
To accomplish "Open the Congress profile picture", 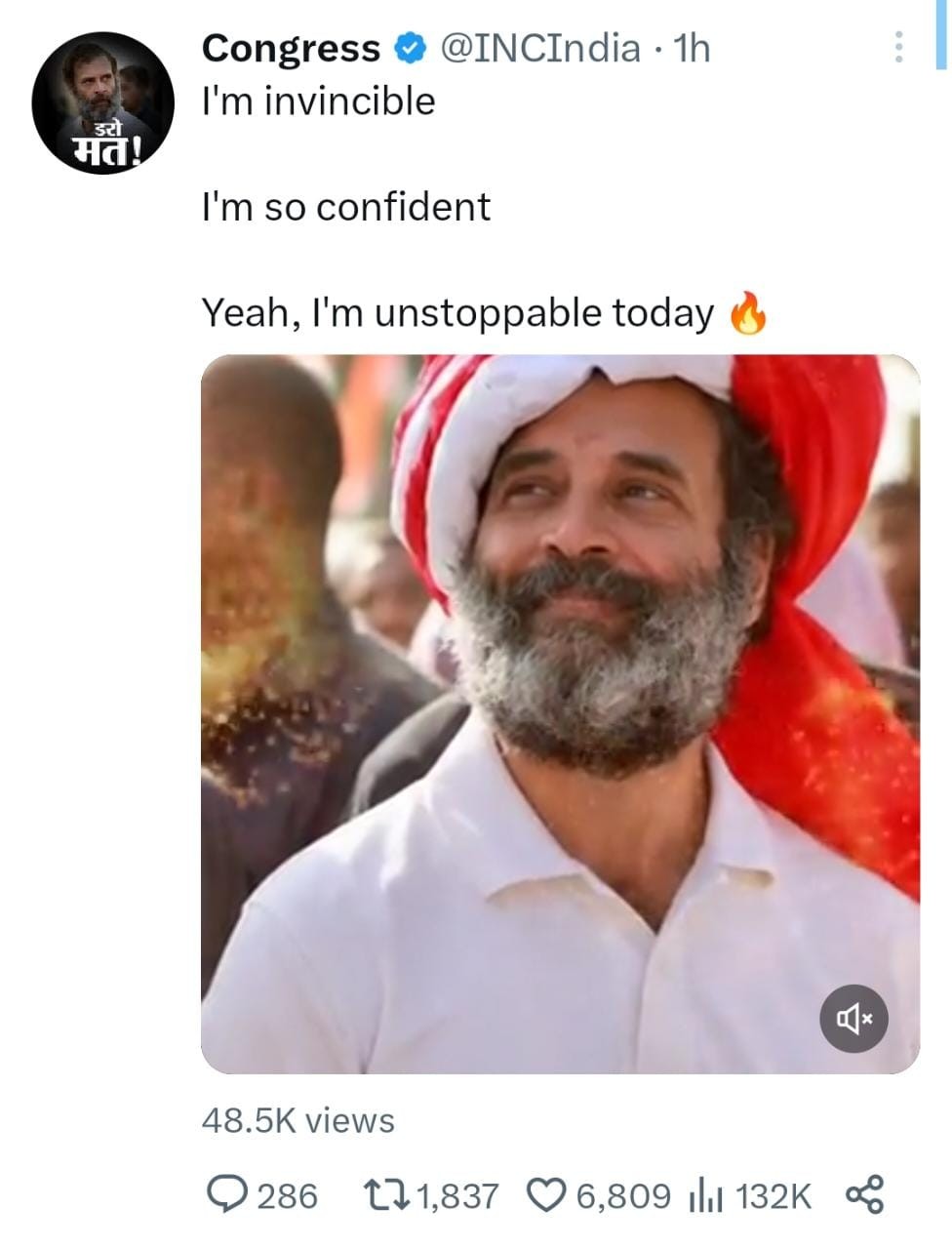I will pos(102,103).
